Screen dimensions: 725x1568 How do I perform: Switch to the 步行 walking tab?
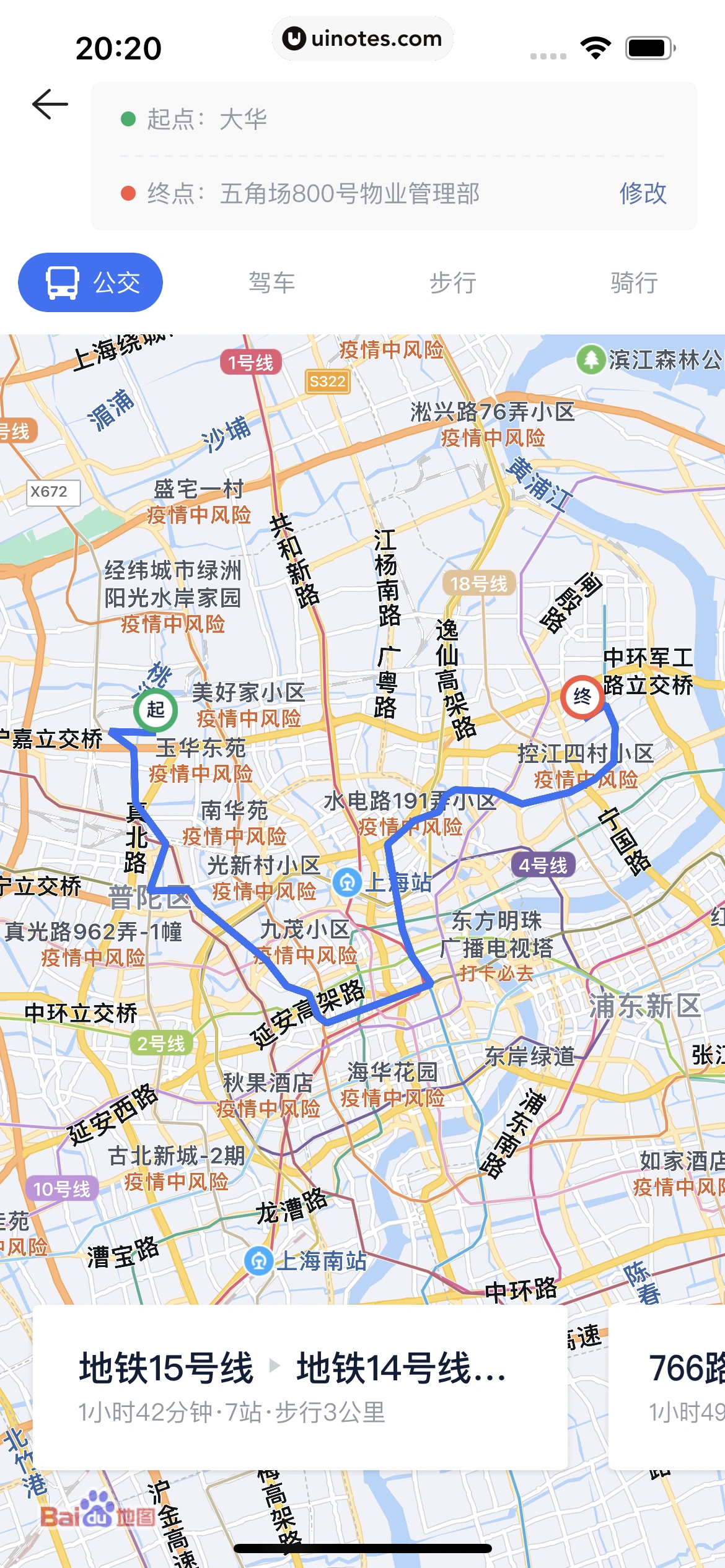[452, 282]
